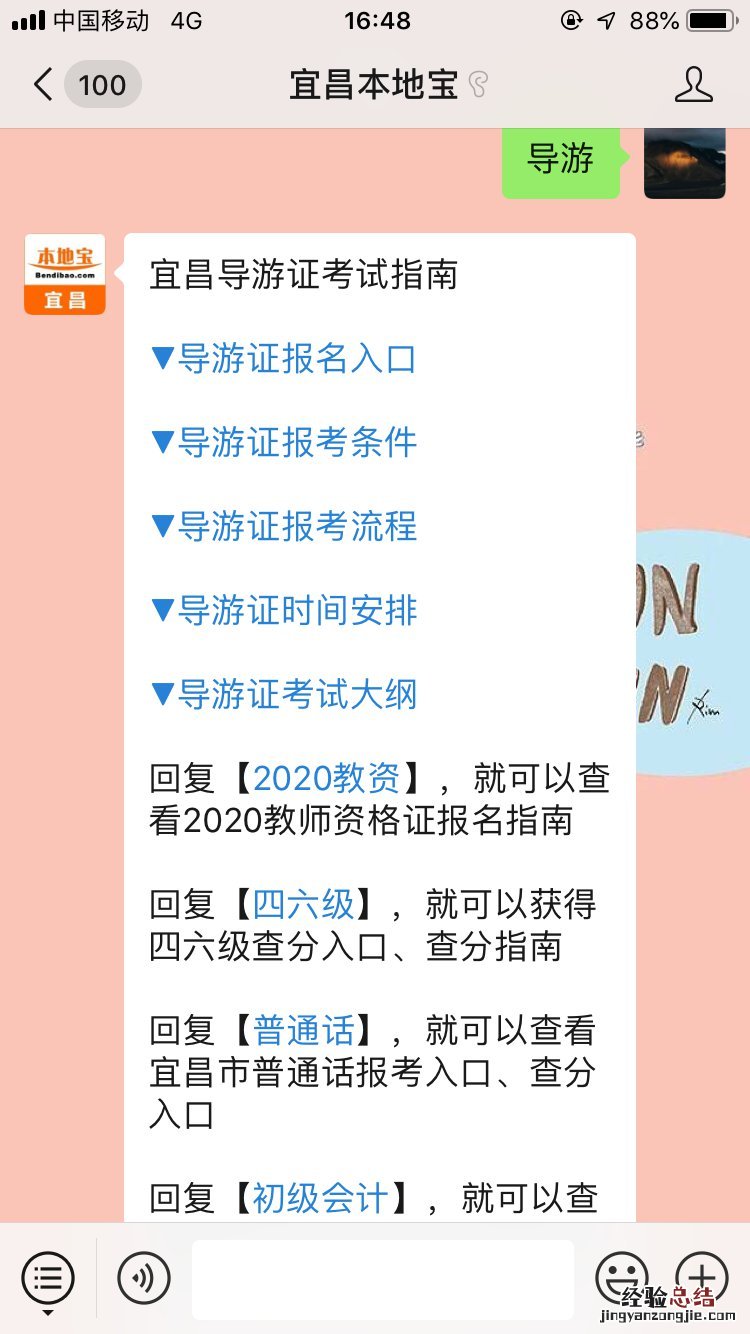Open the plus attachments menu
This screenshot has width=750, height=1334.
(x=702, y=1275)
